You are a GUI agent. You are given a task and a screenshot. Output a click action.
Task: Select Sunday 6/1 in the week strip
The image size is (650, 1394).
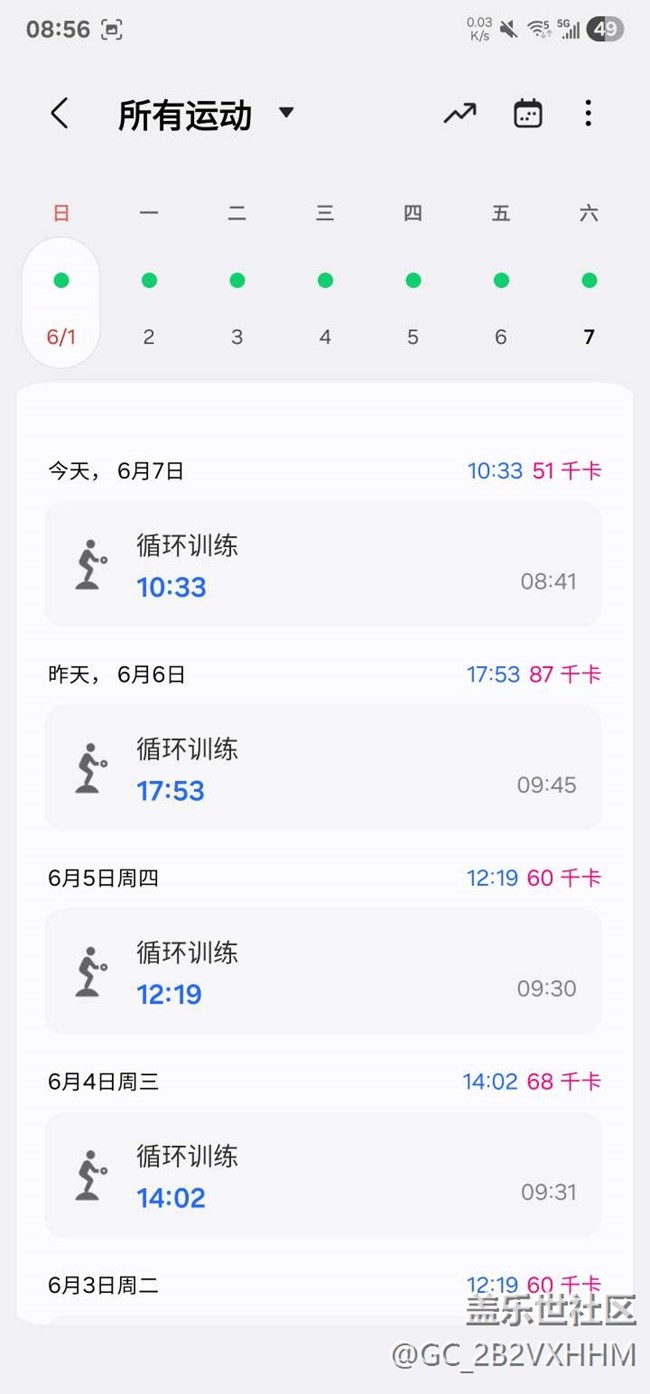61,303
